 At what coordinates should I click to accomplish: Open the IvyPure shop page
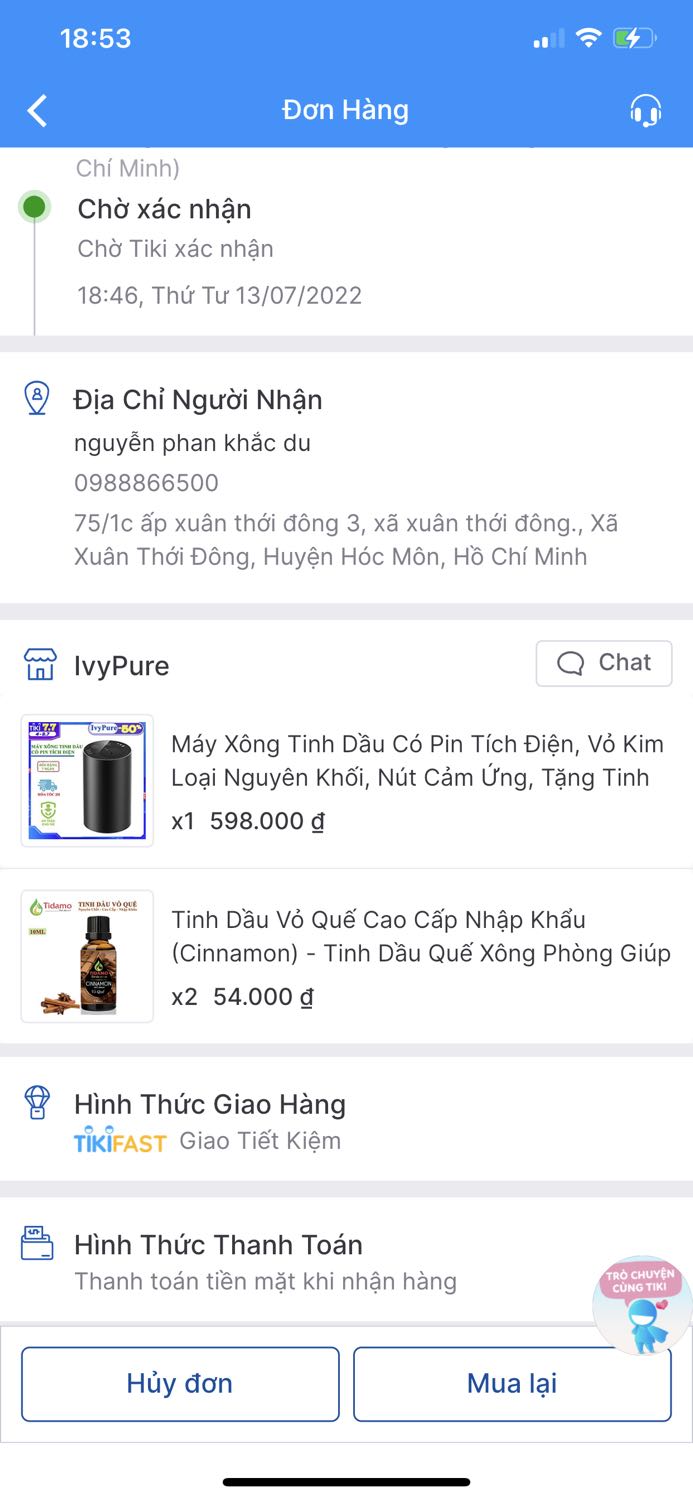(120, 666)
